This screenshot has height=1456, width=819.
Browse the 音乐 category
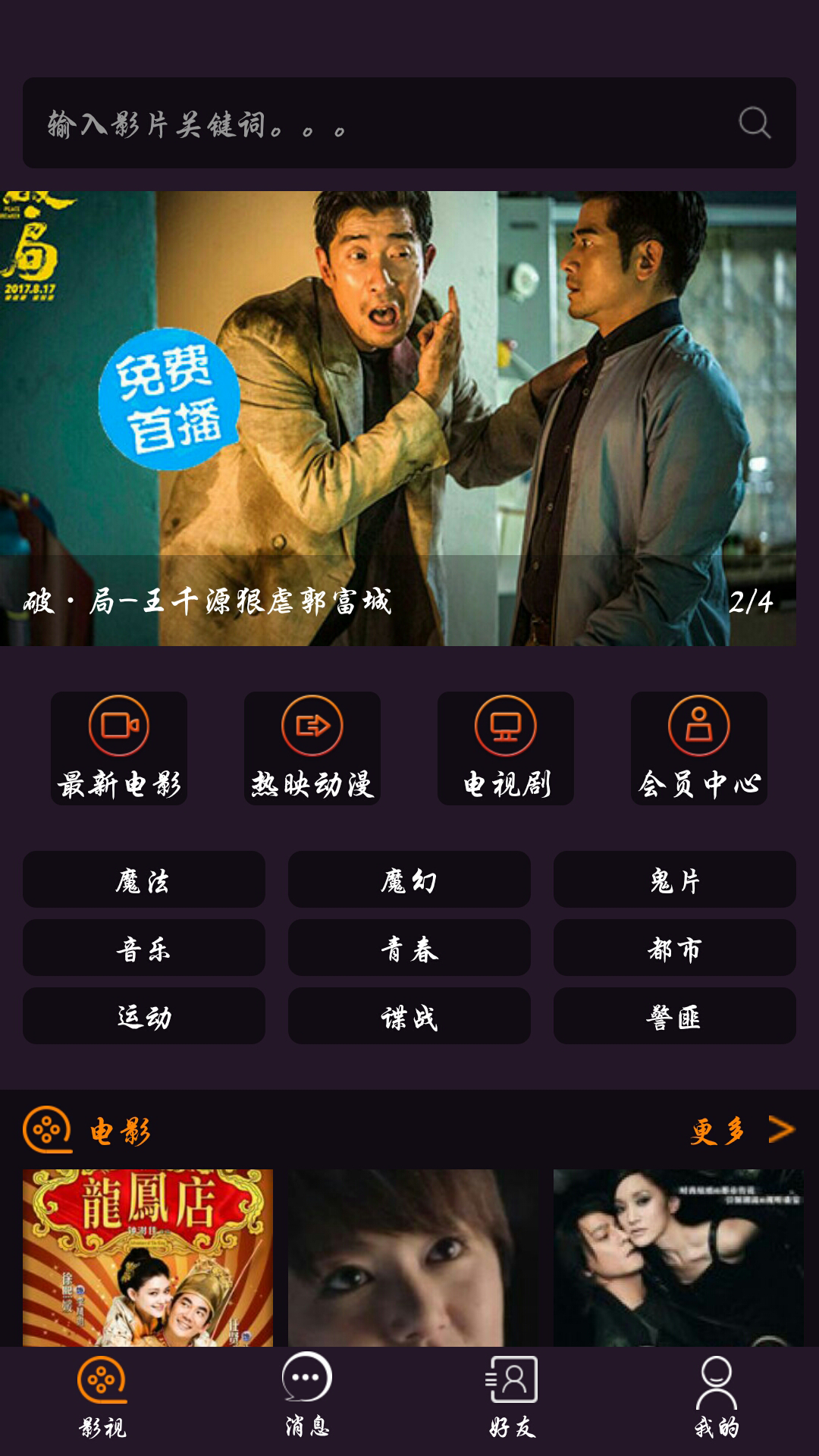144,948
